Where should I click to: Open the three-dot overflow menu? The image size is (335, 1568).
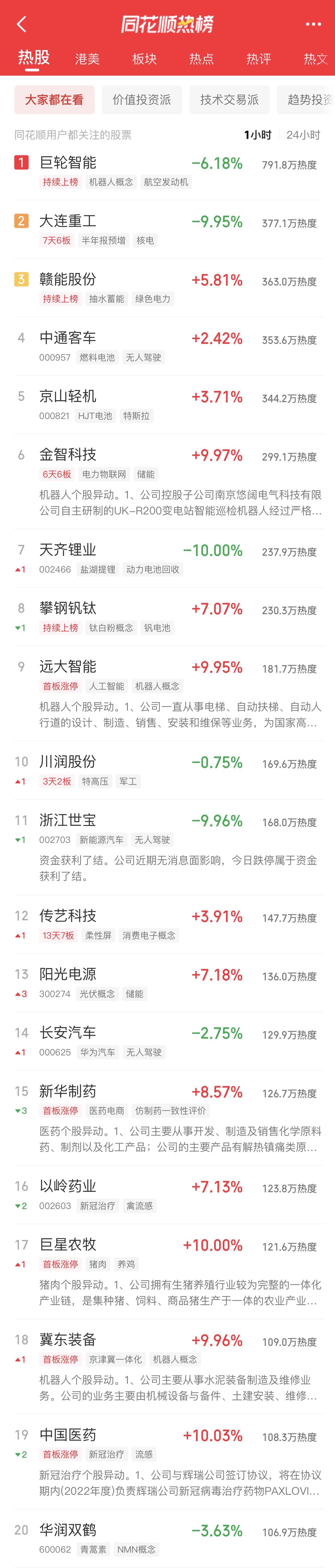click(x=313, y=24)
